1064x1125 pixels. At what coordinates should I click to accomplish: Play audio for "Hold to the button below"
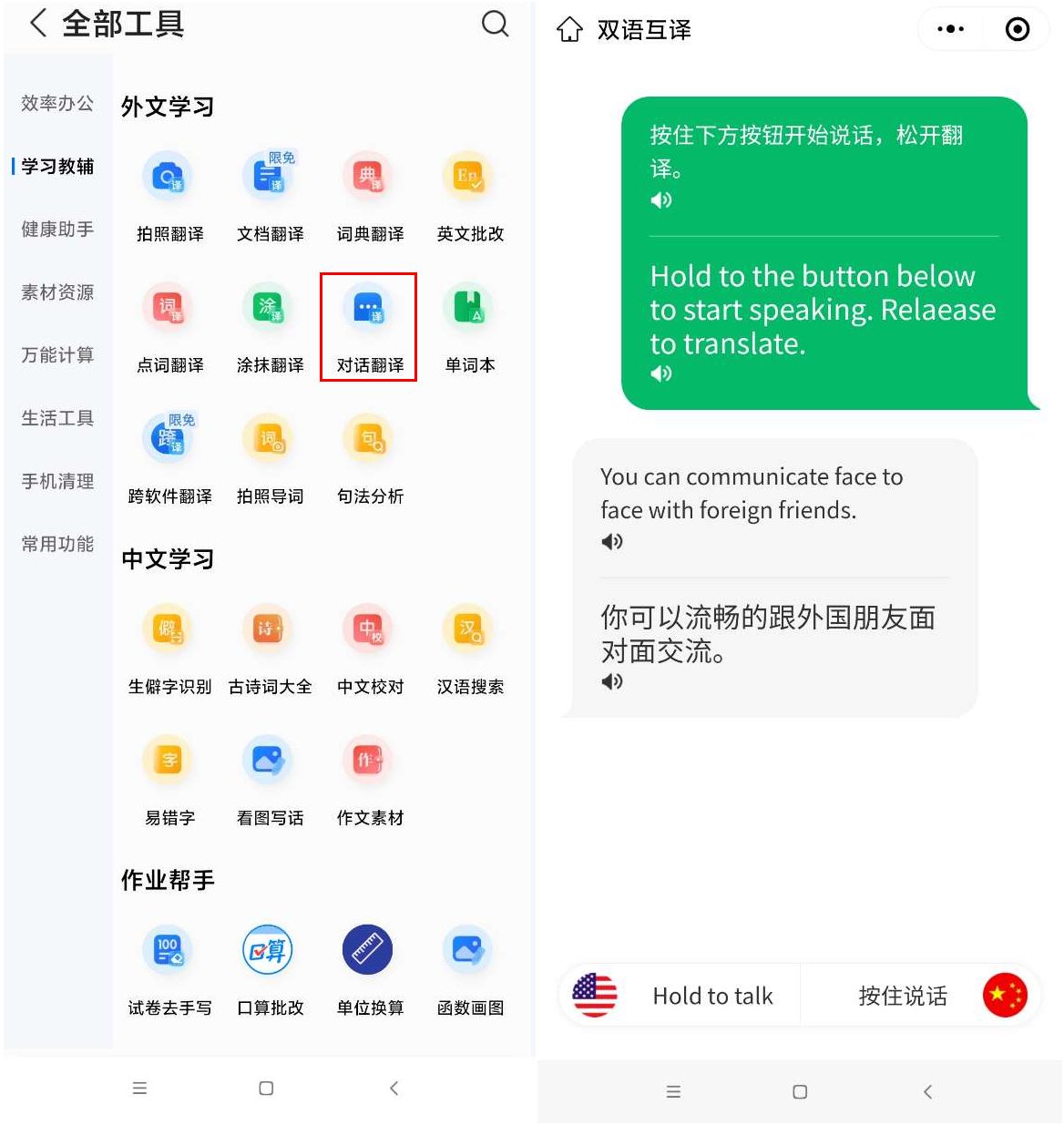tap(661, 373)
